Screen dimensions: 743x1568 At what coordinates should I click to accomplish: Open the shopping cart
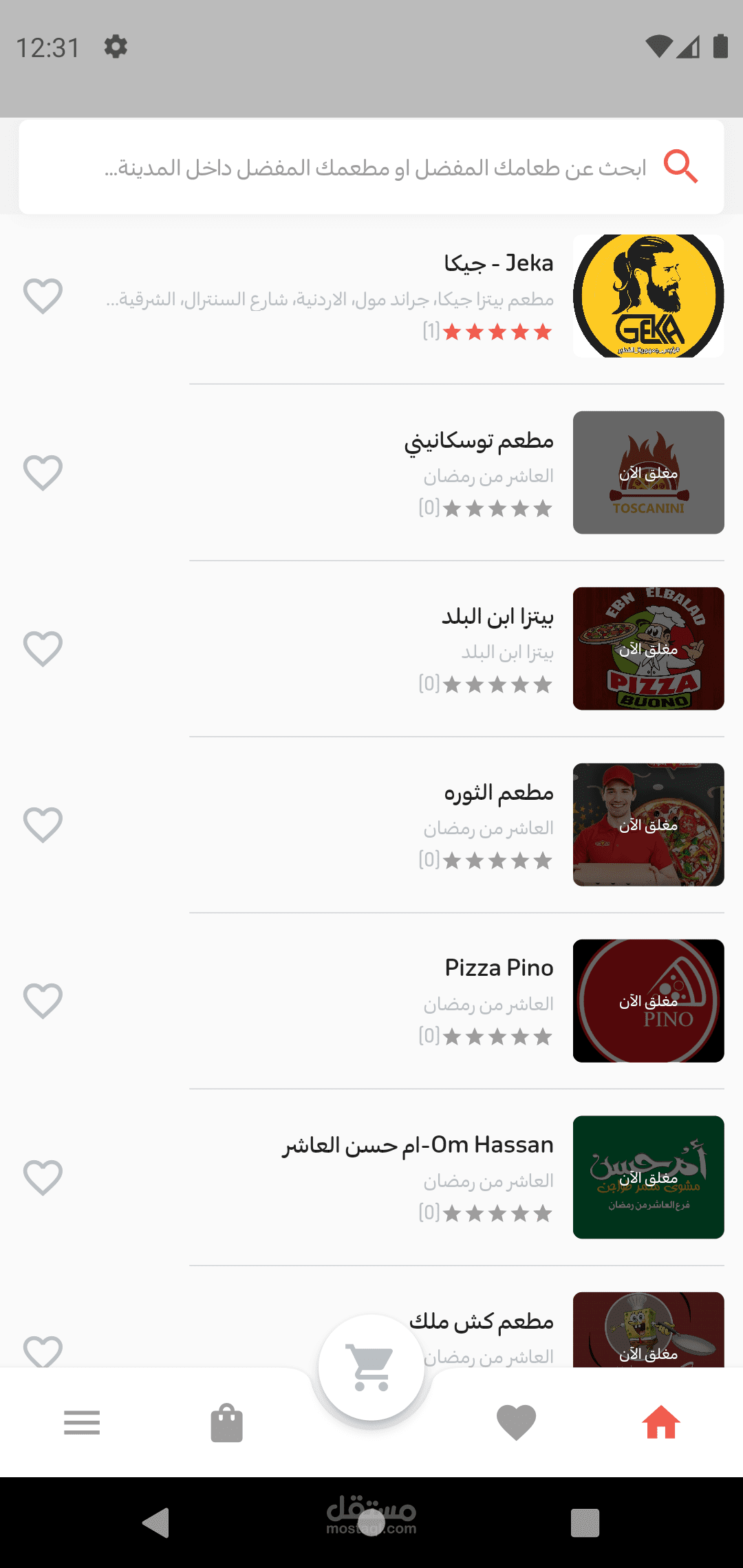[371, 1367]
